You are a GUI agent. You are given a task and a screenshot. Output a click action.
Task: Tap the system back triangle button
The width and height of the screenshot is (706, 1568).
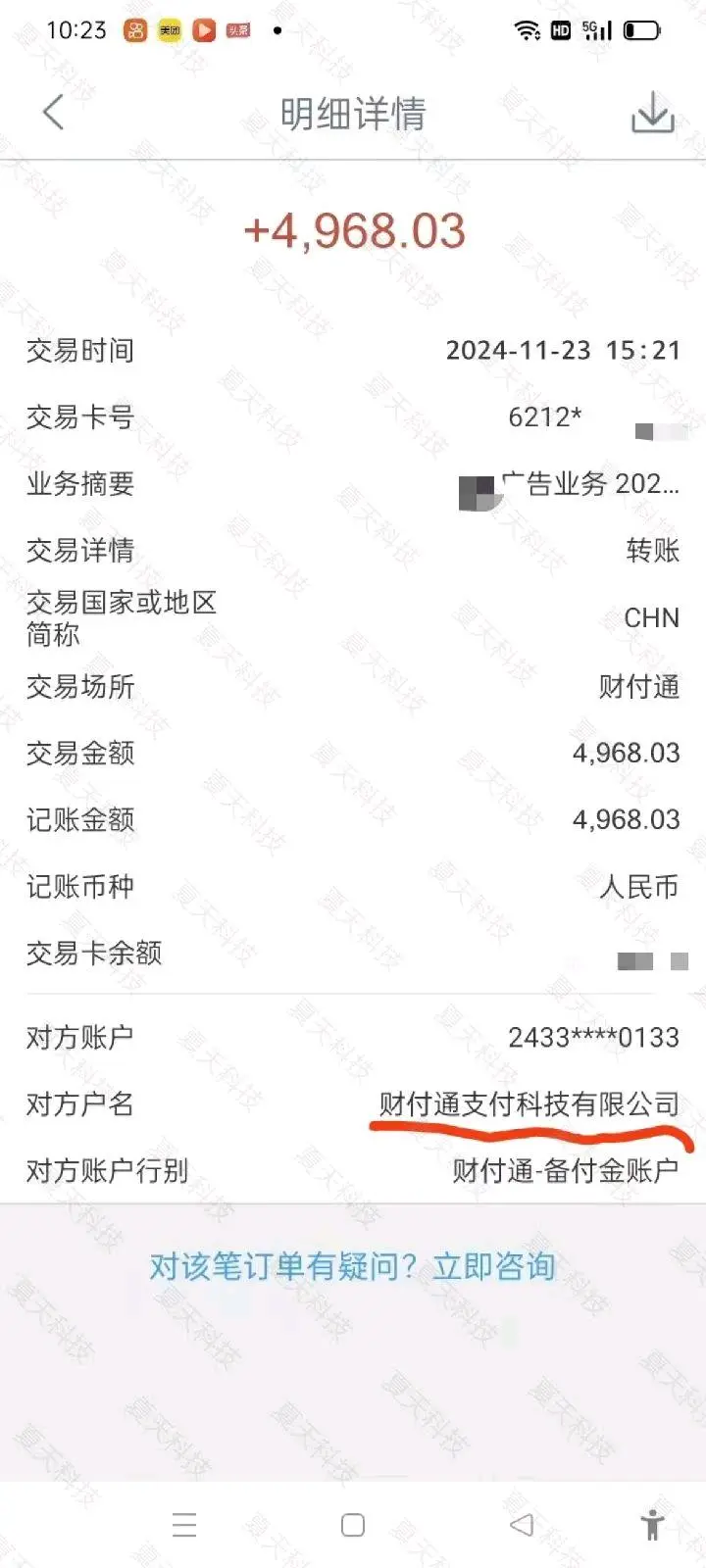click(522, 1525)
